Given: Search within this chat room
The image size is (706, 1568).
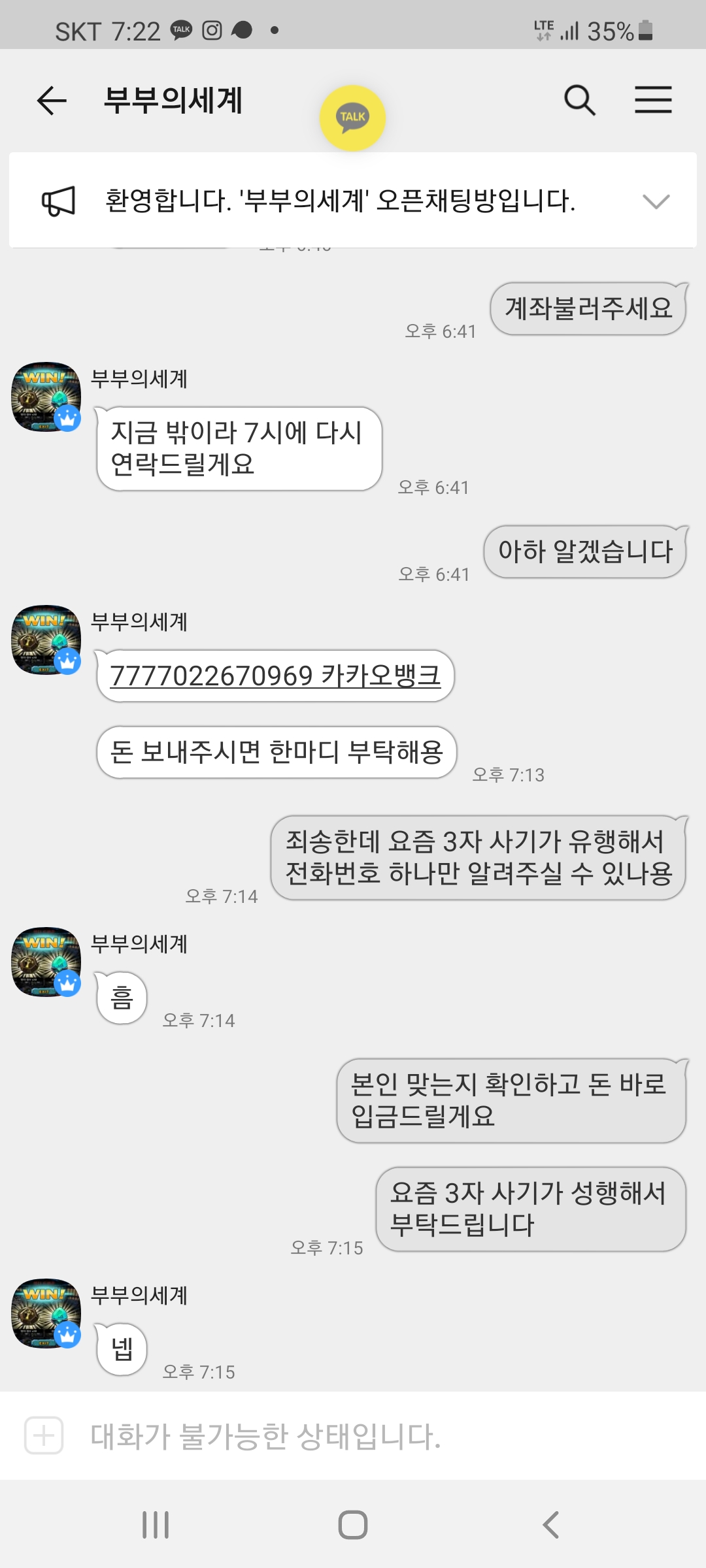Looking at the screenshot, I should [579, 101].
